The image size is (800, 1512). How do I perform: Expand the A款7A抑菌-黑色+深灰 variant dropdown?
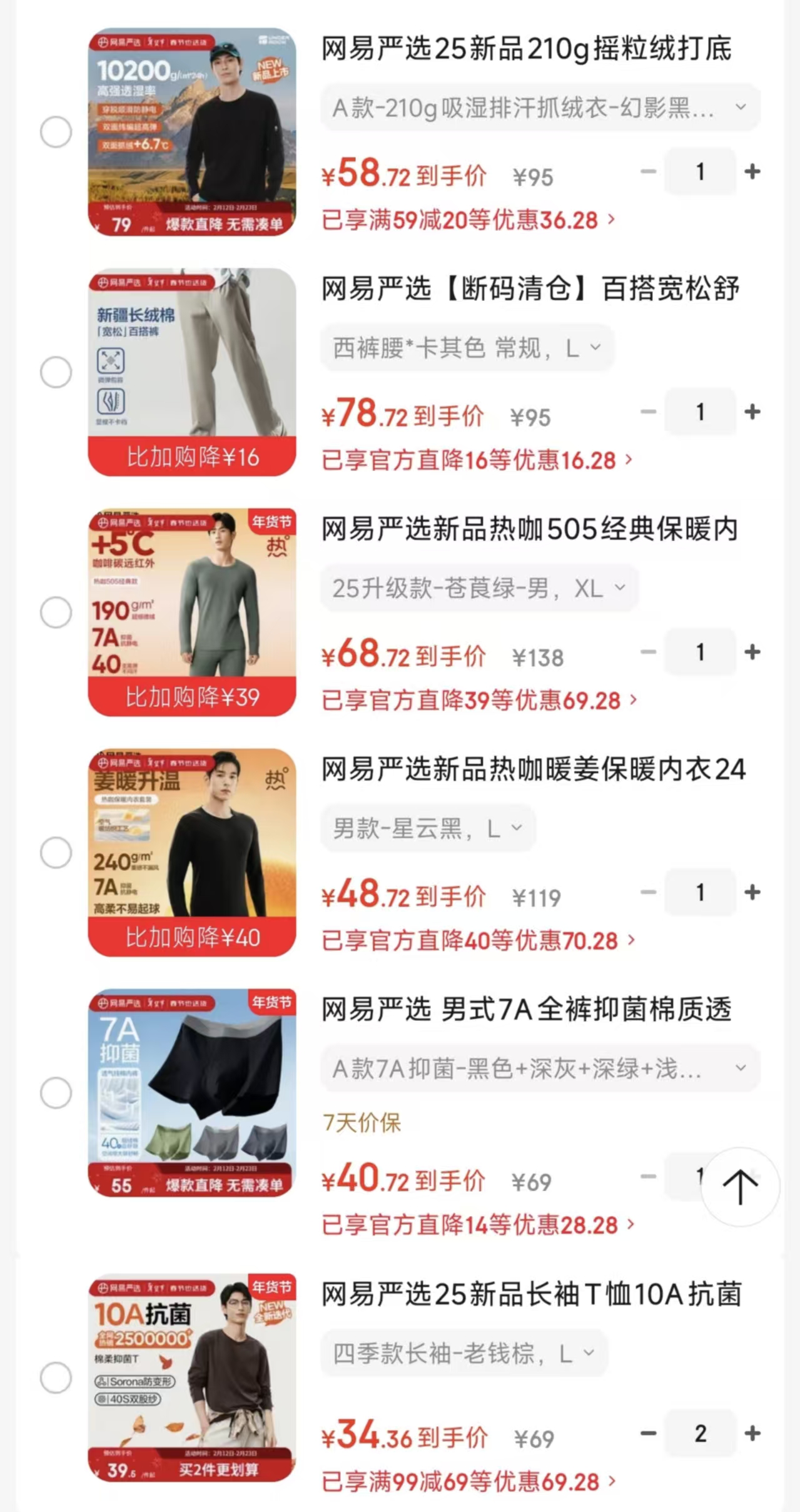tap(540, 1068)
